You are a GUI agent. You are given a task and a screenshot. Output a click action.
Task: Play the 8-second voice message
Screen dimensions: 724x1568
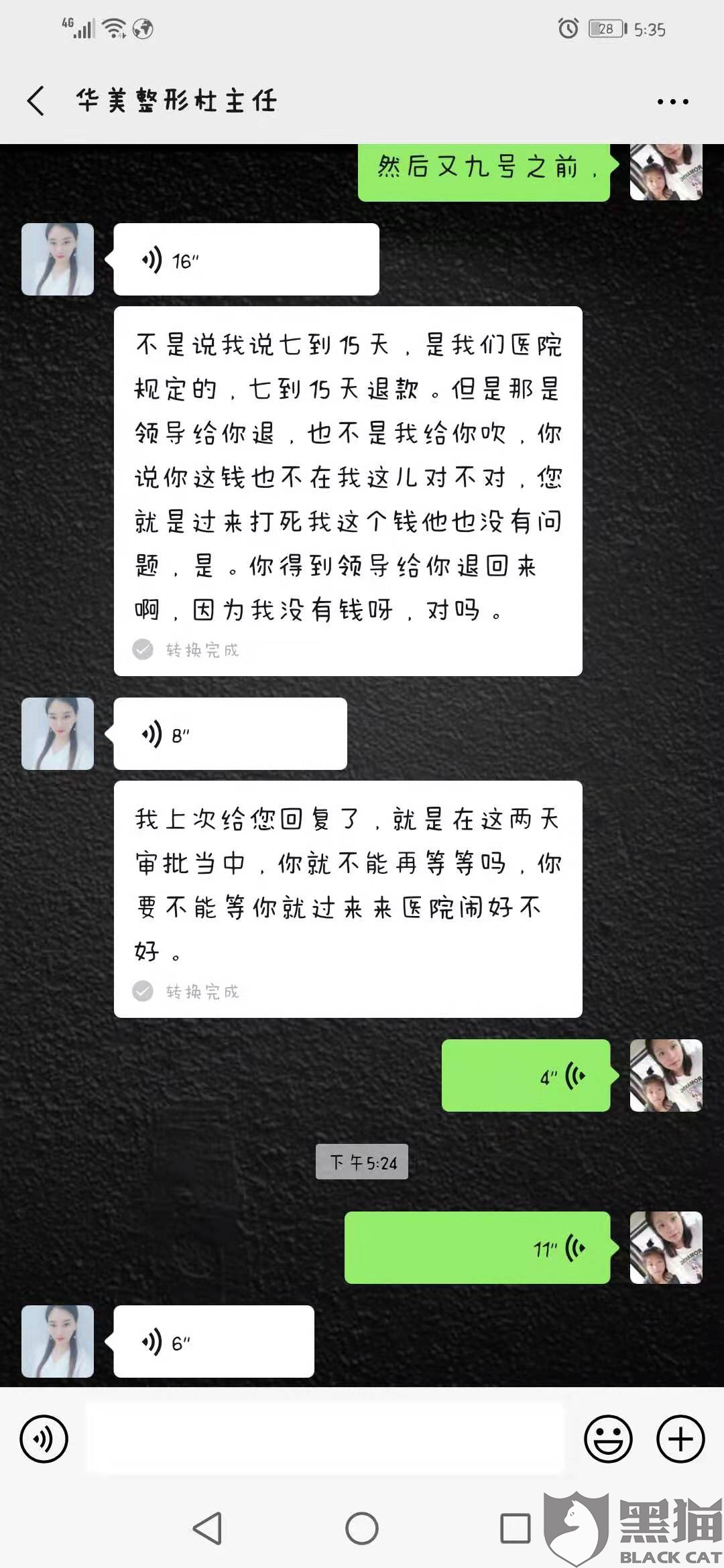230,734
